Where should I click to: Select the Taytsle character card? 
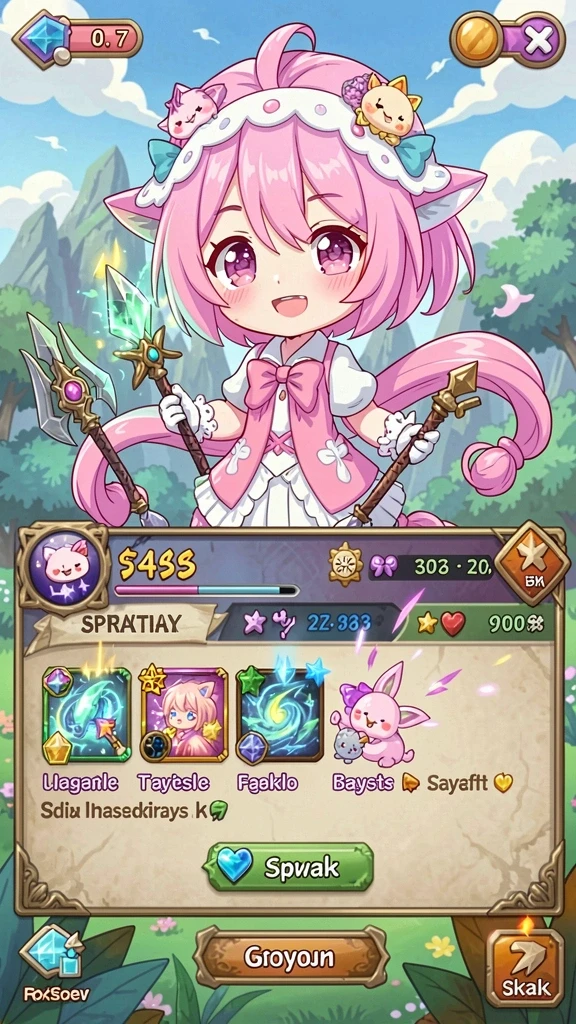(184, 715)
